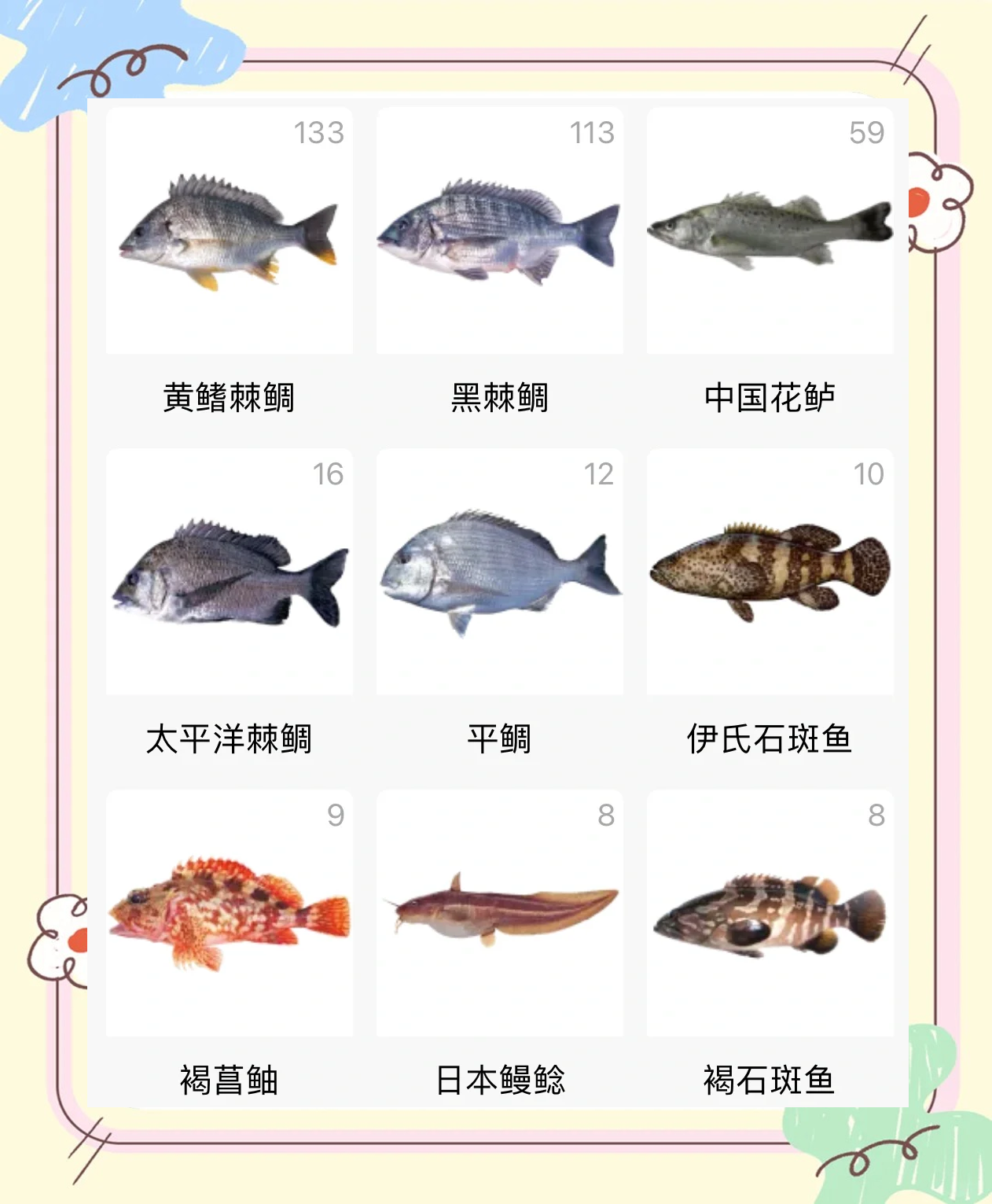The width and height of the screenshot is (992, 1204).
Task: Open the 伊氏石斑鱼 grouper thumbnail image
Action: coord(770,574)
